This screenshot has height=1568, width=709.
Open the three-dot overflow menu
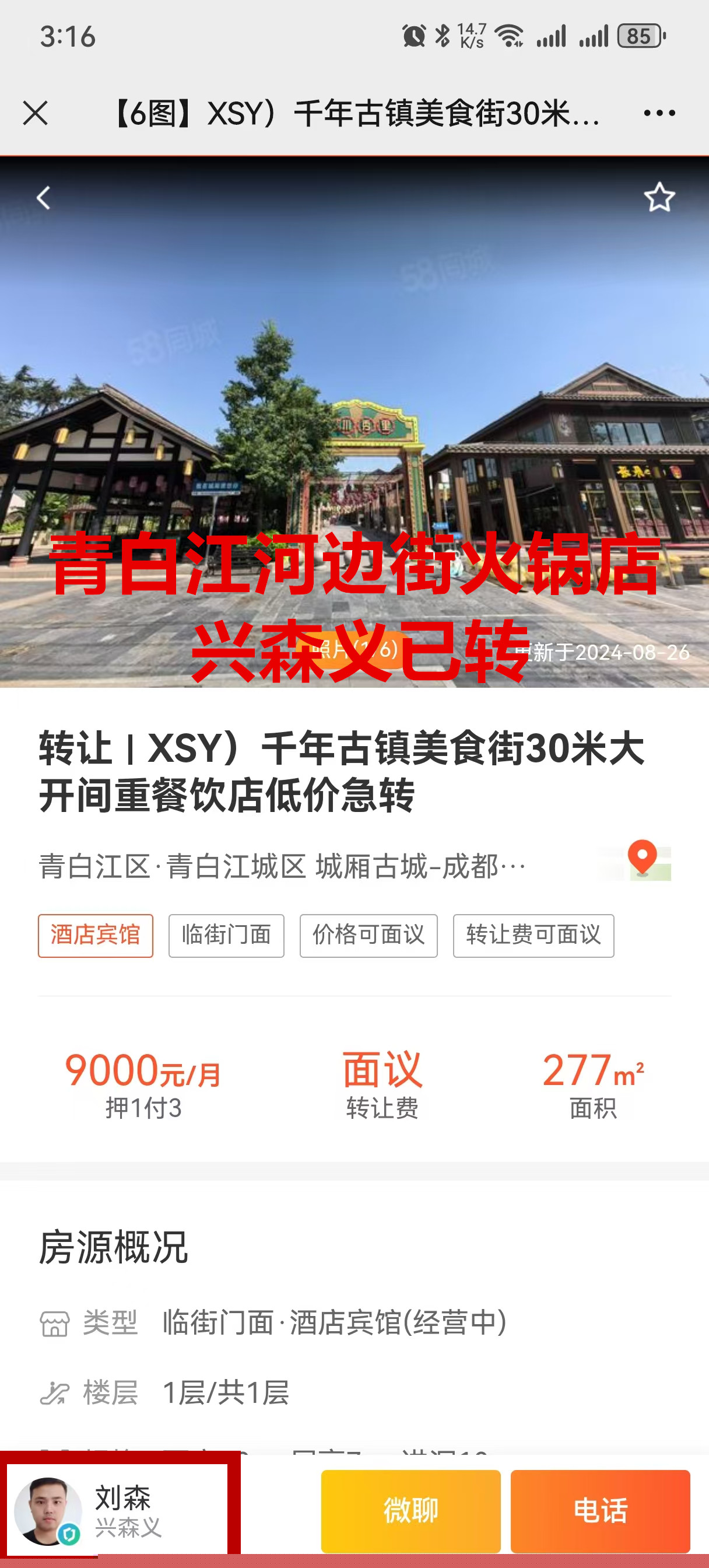click(x=659, y=113)
